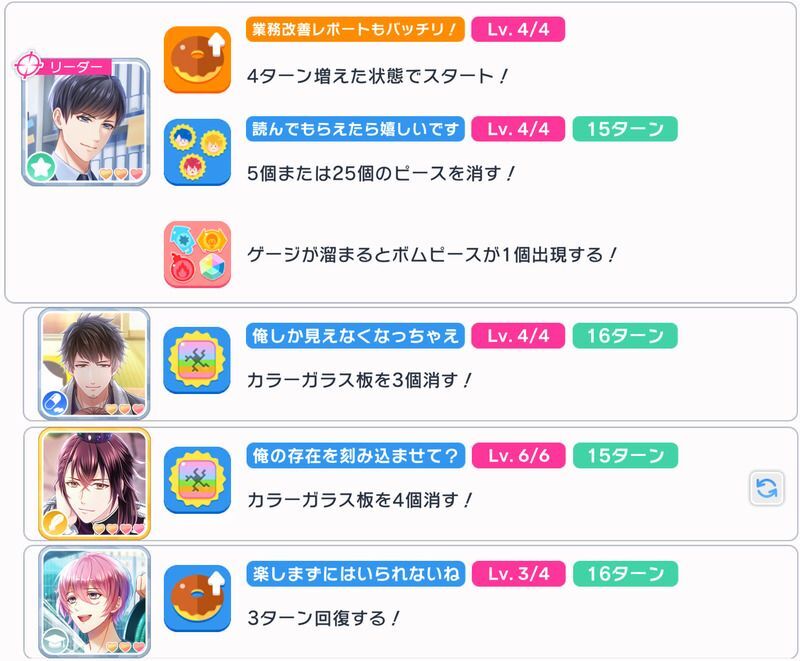
Task: Select the character with skill 俺しか見えなくなっちゃえ
Action: [93, 362]
